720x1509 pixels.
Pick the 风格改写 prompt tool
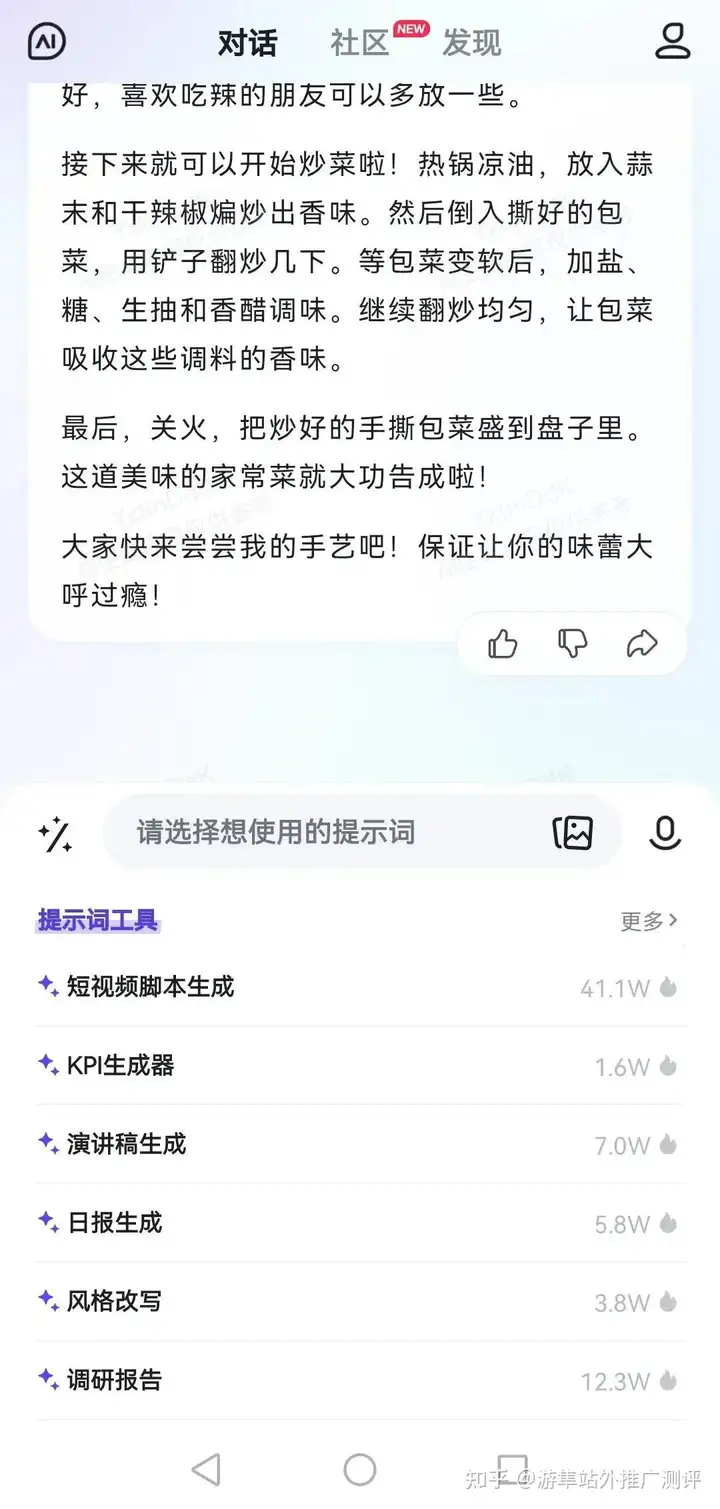114,1302
